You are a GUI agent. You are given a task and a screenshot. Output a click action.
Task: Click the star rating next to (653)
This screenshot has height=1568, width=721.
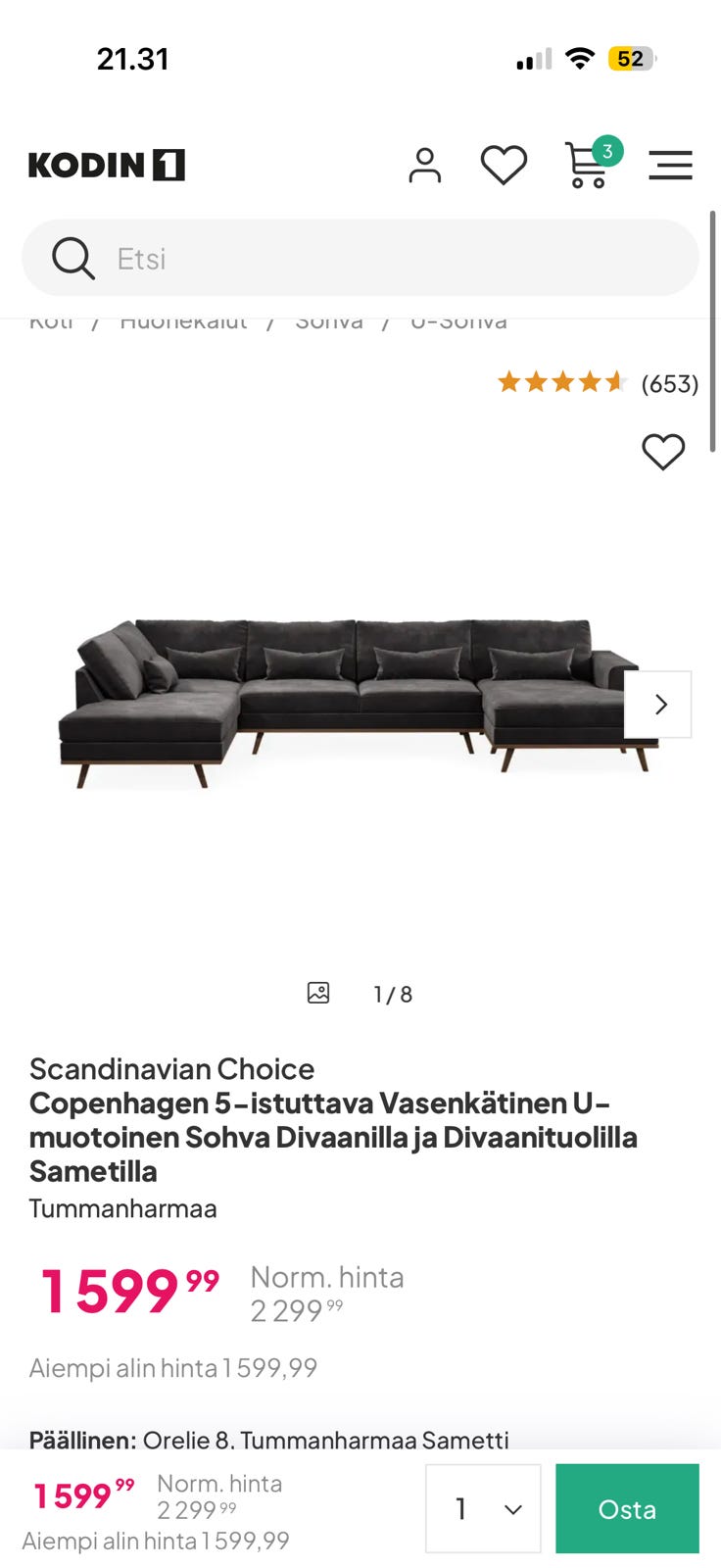[x=560, y=382]
